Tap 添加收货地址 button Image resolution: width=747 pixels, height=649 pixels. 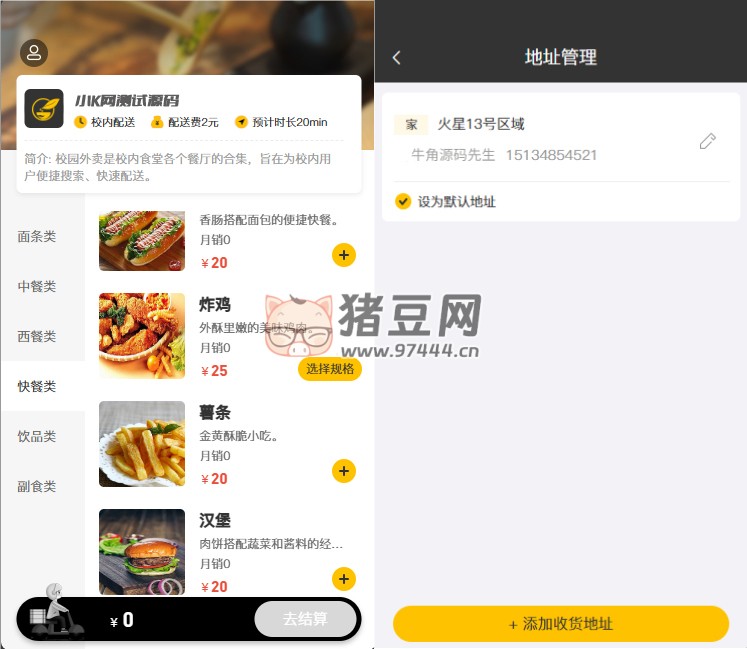[x=560, y=624]
